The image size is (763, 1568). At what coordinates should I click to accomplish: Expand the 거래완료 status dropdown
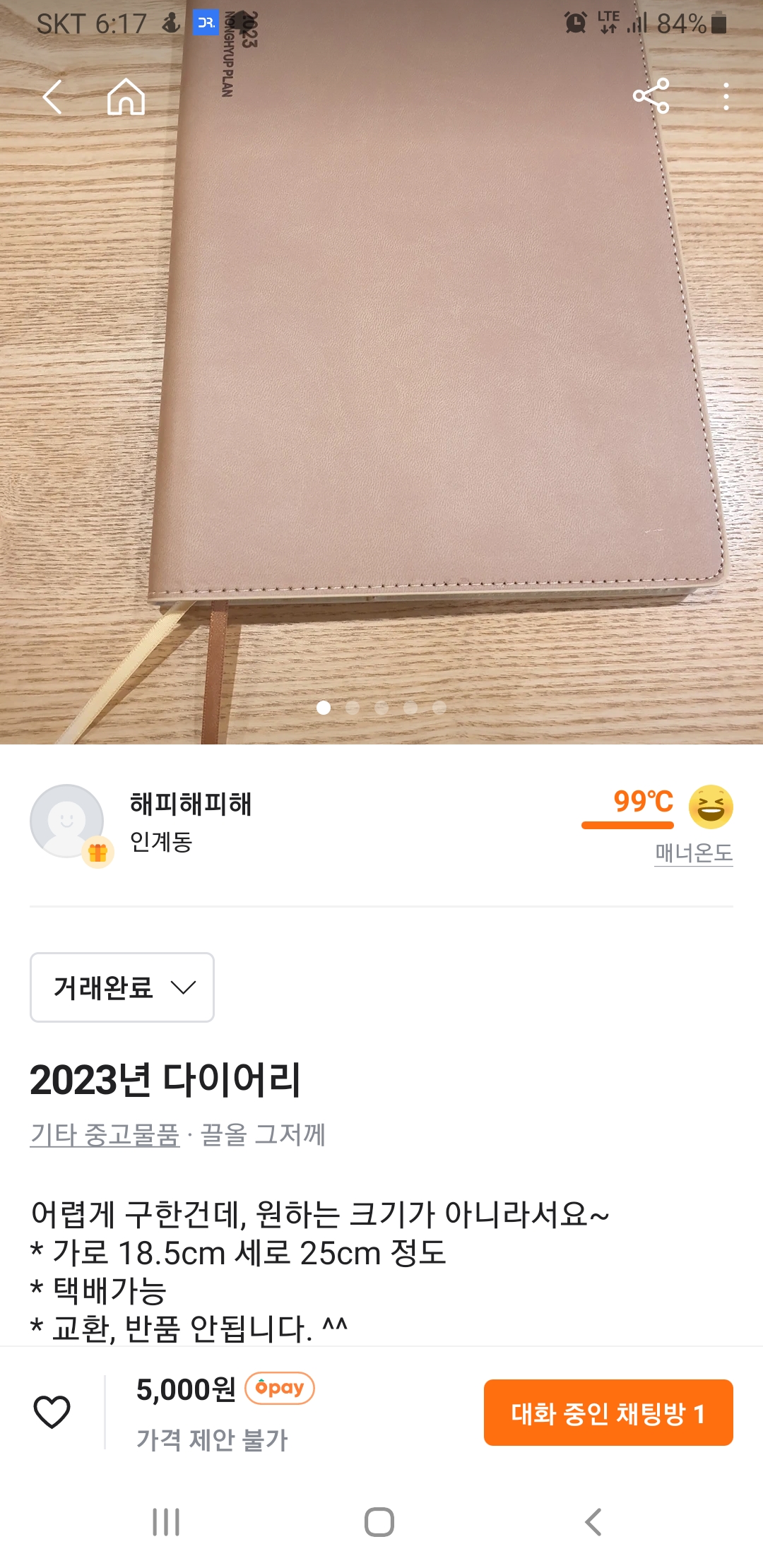click(x=122, y=987)
